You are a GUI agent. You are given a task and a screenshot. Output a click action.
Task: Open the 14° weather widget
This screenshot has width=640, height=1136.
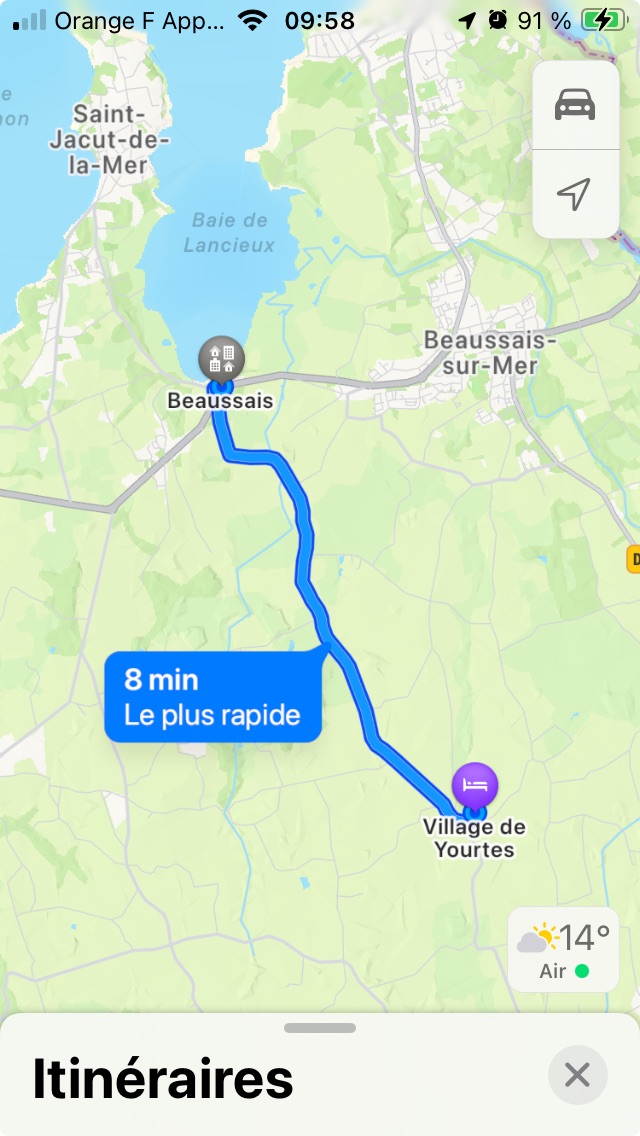pyautogui.click(x=563, y=950)
